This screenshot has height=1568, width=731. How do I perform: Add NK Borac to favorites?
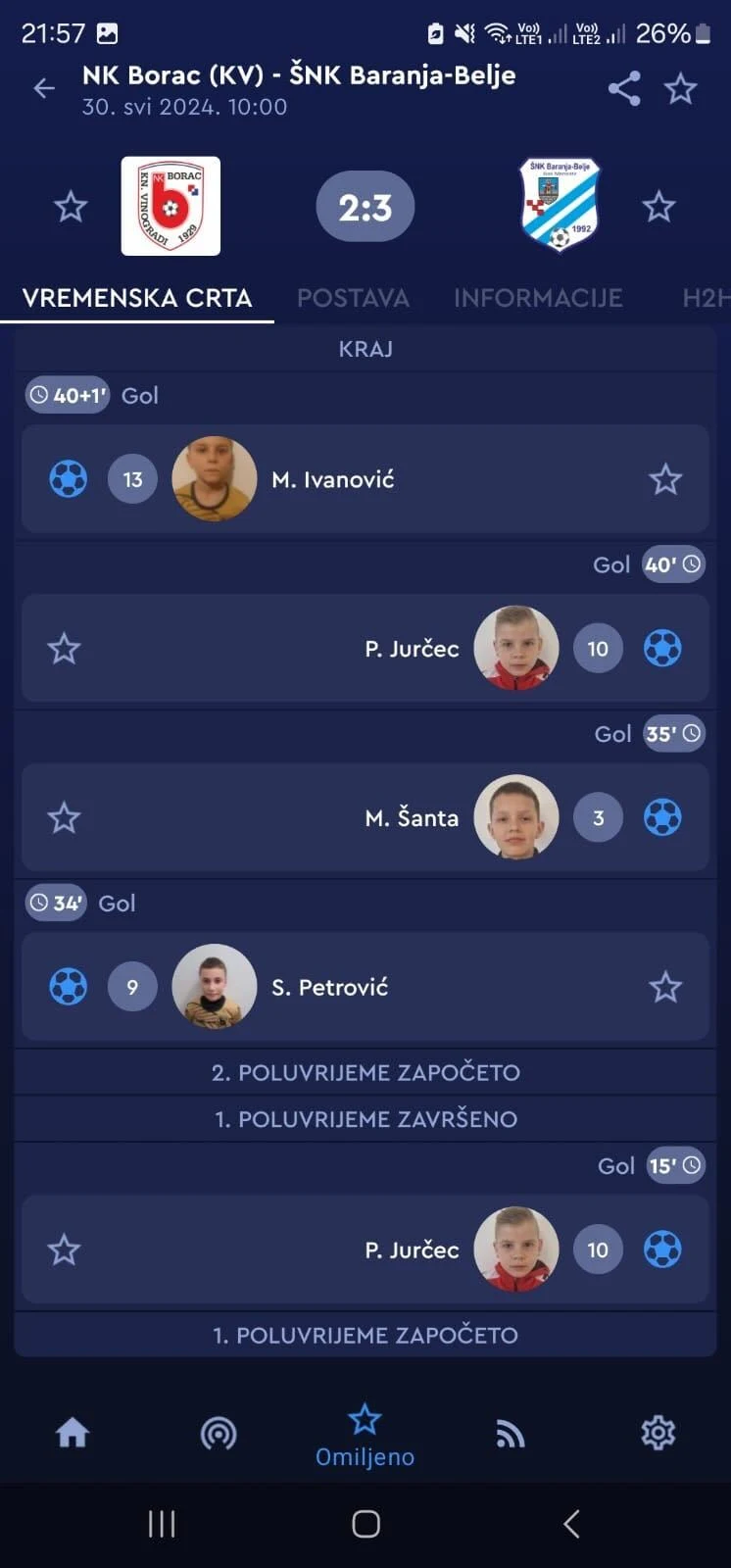point(71,207)
